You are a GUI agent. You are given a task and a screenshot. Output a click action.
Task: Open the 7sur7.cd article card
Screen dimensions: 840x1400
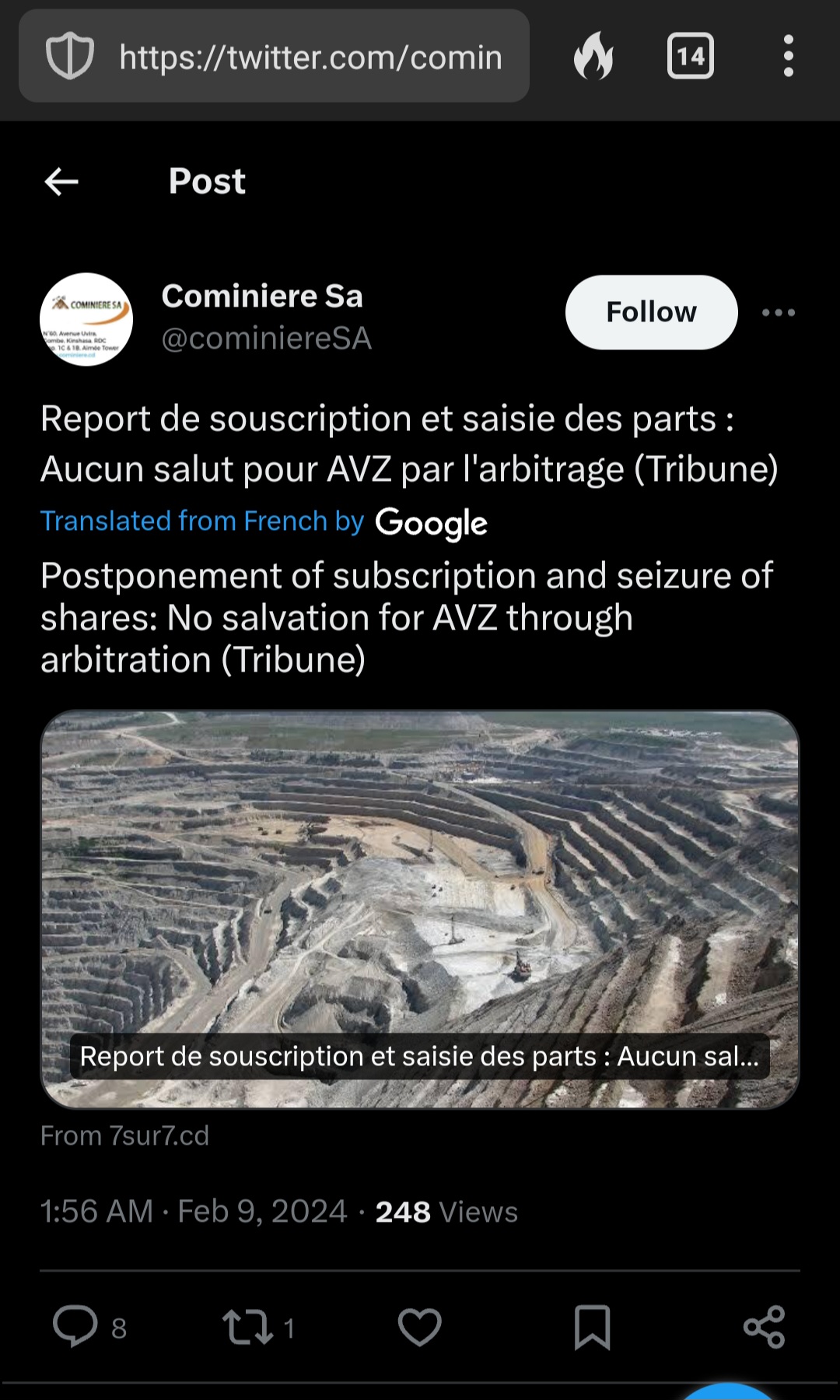(420, 908)
